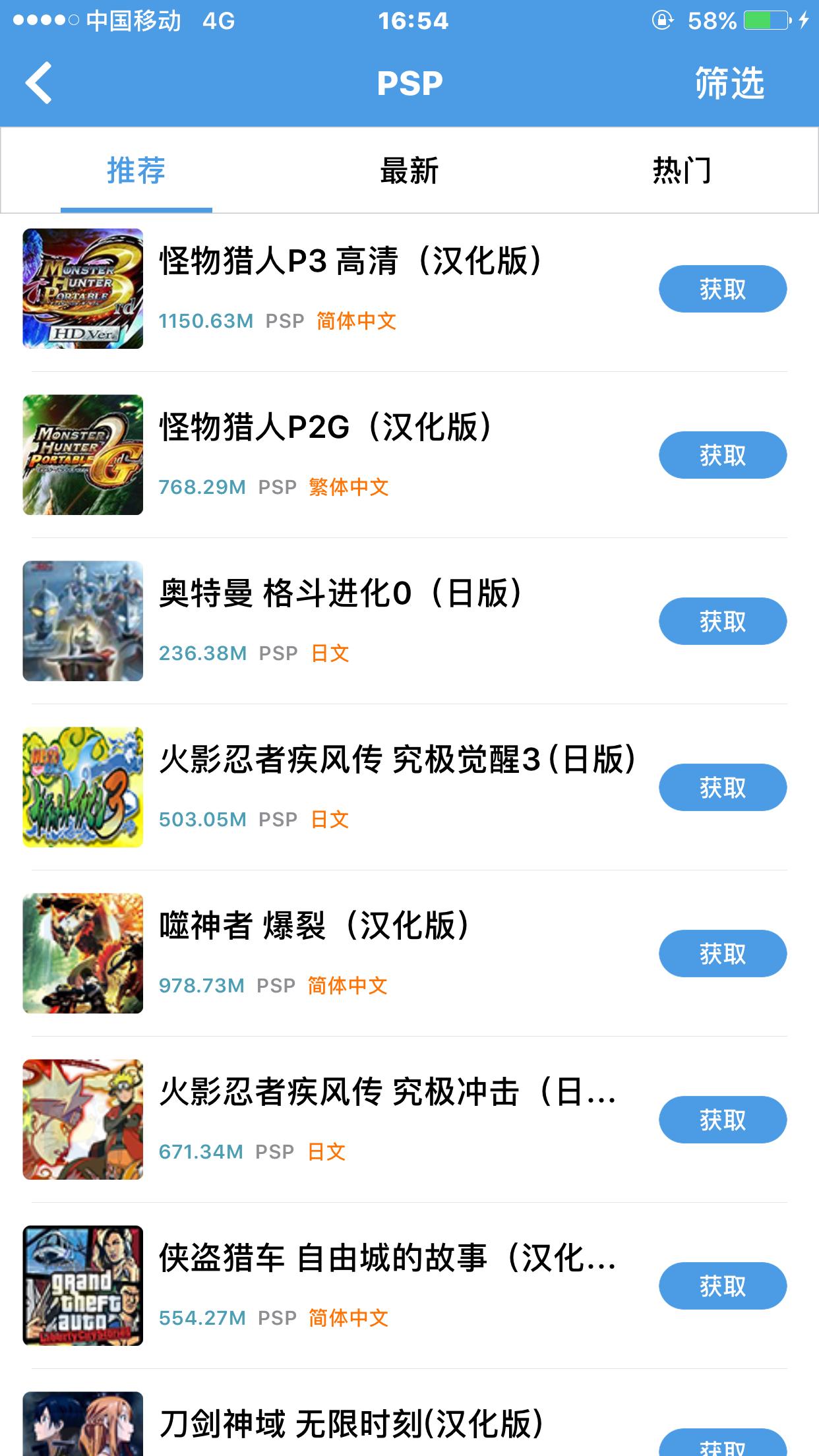Get 怪物猎人P2G with its 获取 button
Viewport: 819px width, 1456px height.
tap(723, 455)
